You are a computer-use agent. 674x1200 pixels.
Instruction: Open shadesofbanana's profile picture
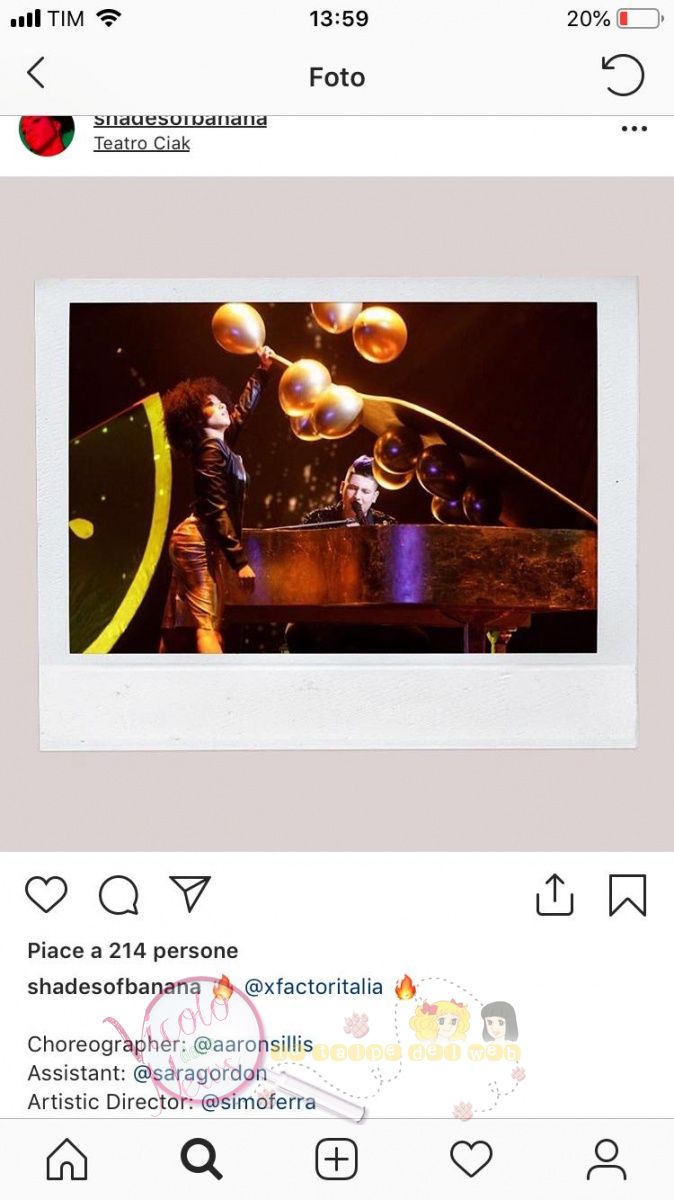(x=47, y=133)
